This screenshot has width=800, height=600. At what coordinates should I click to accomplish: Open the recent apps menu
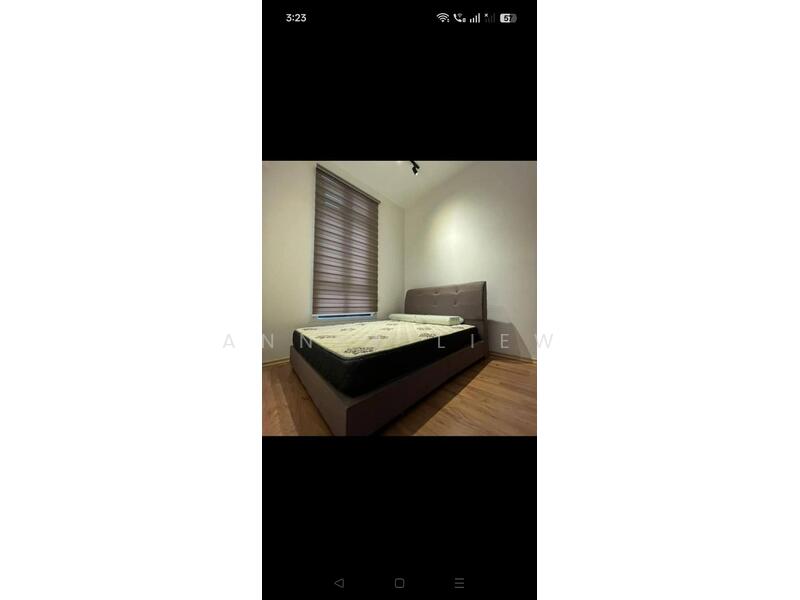click(459, 582)
